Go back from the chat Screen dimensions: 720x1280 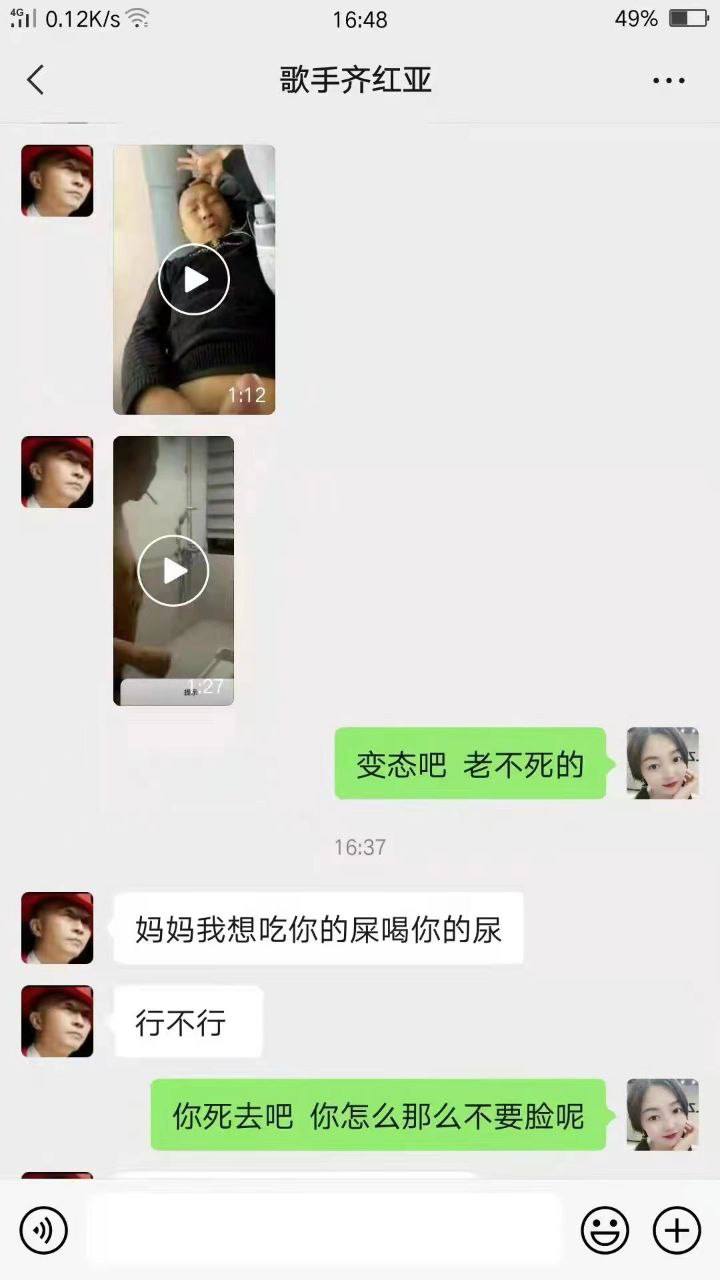click(36, 80)
